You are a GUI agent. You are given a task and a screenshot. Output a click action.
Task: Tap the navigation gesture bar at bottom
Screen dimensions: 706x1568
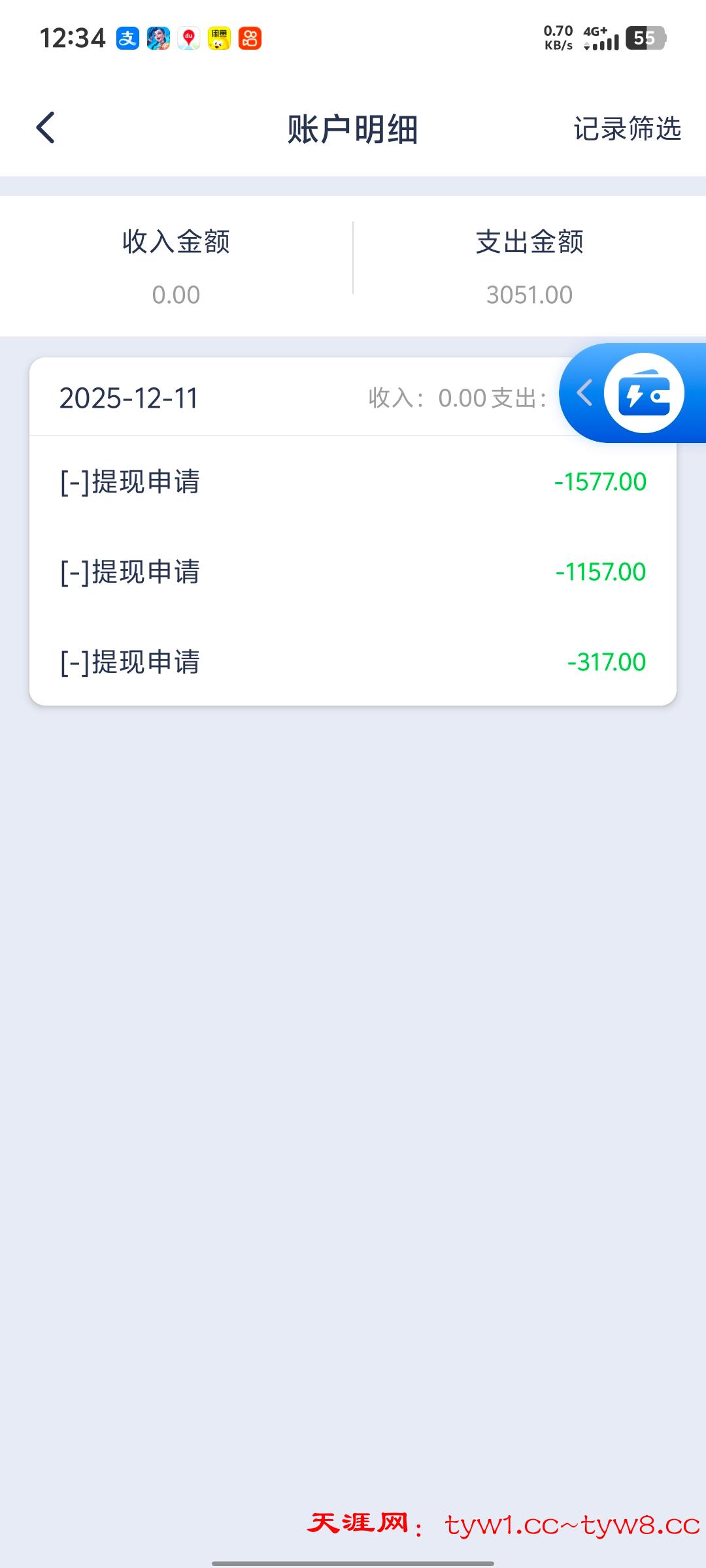pyautogui.click(x=353, y=1560)
